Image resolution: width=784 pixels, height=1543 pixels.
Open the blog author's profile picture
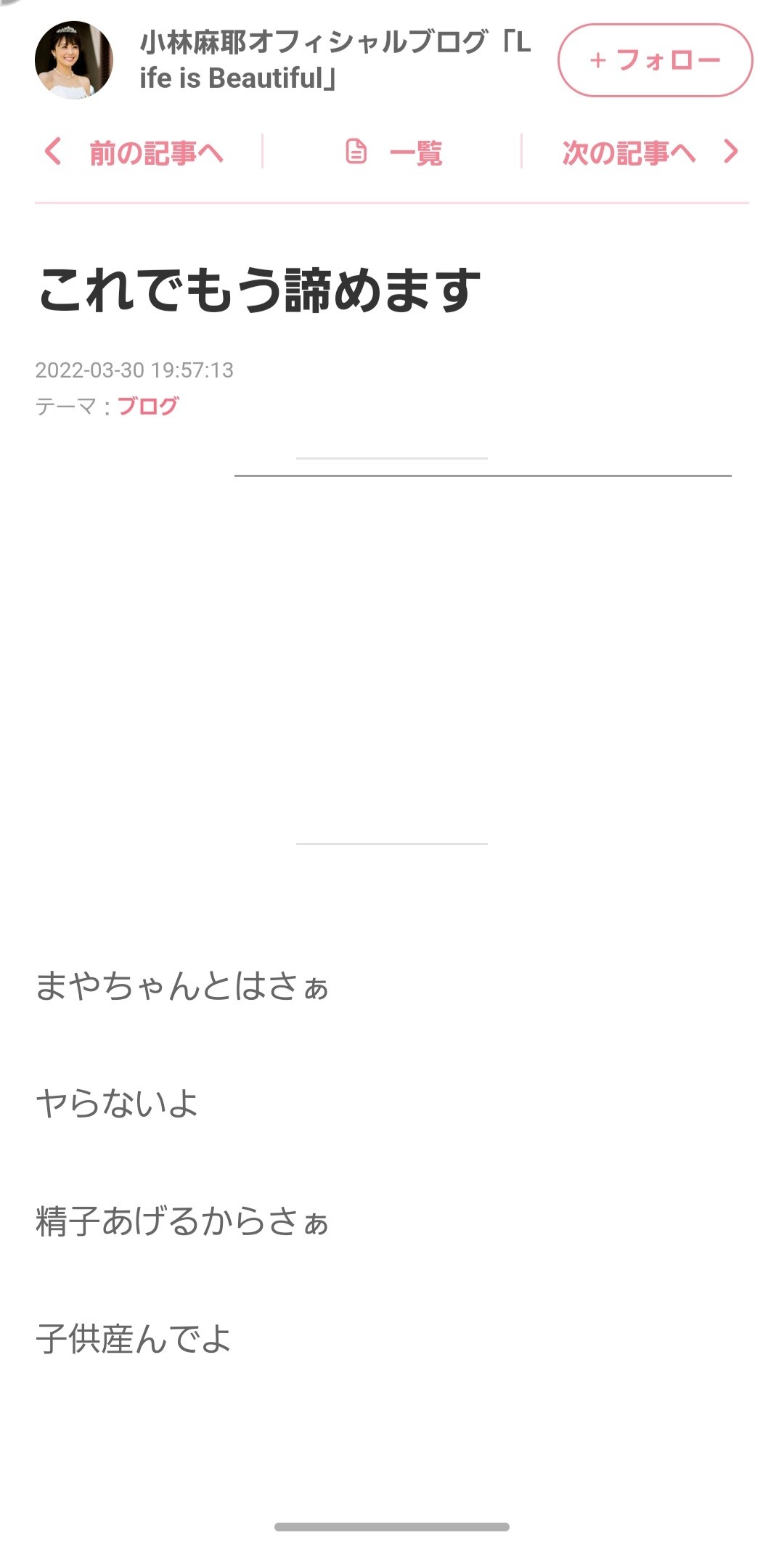pos(74,60)
